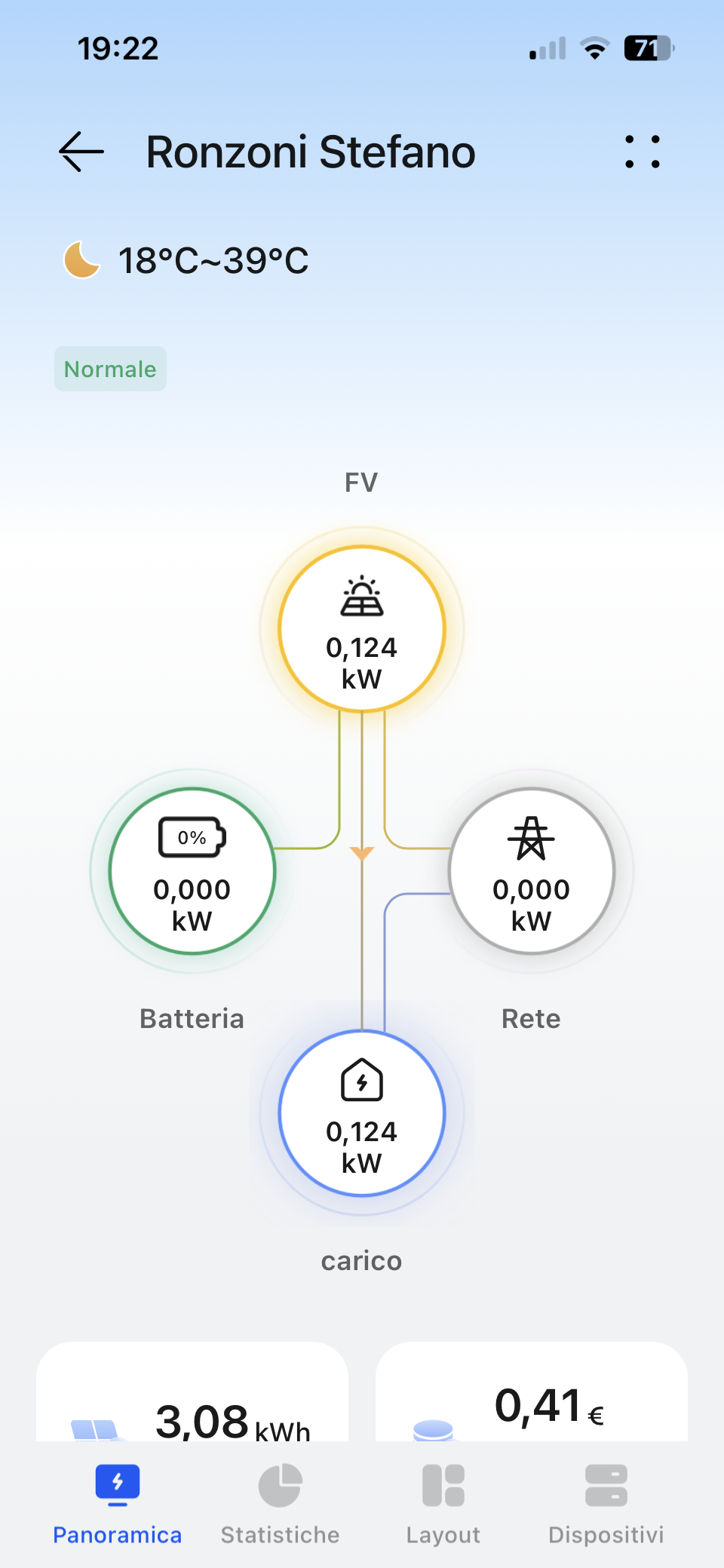
Task: Go back with the arrow icon
Action: [x=81, y=152]
